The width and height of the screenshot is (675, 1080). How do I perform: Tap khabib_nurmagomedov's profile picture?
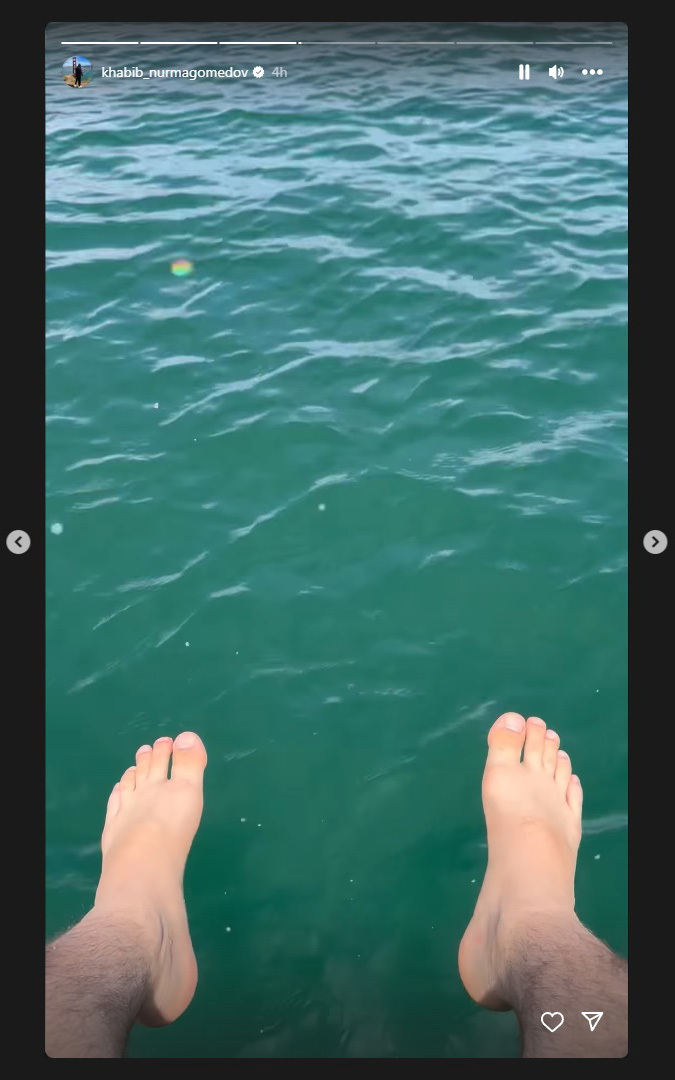click(77, 72)
